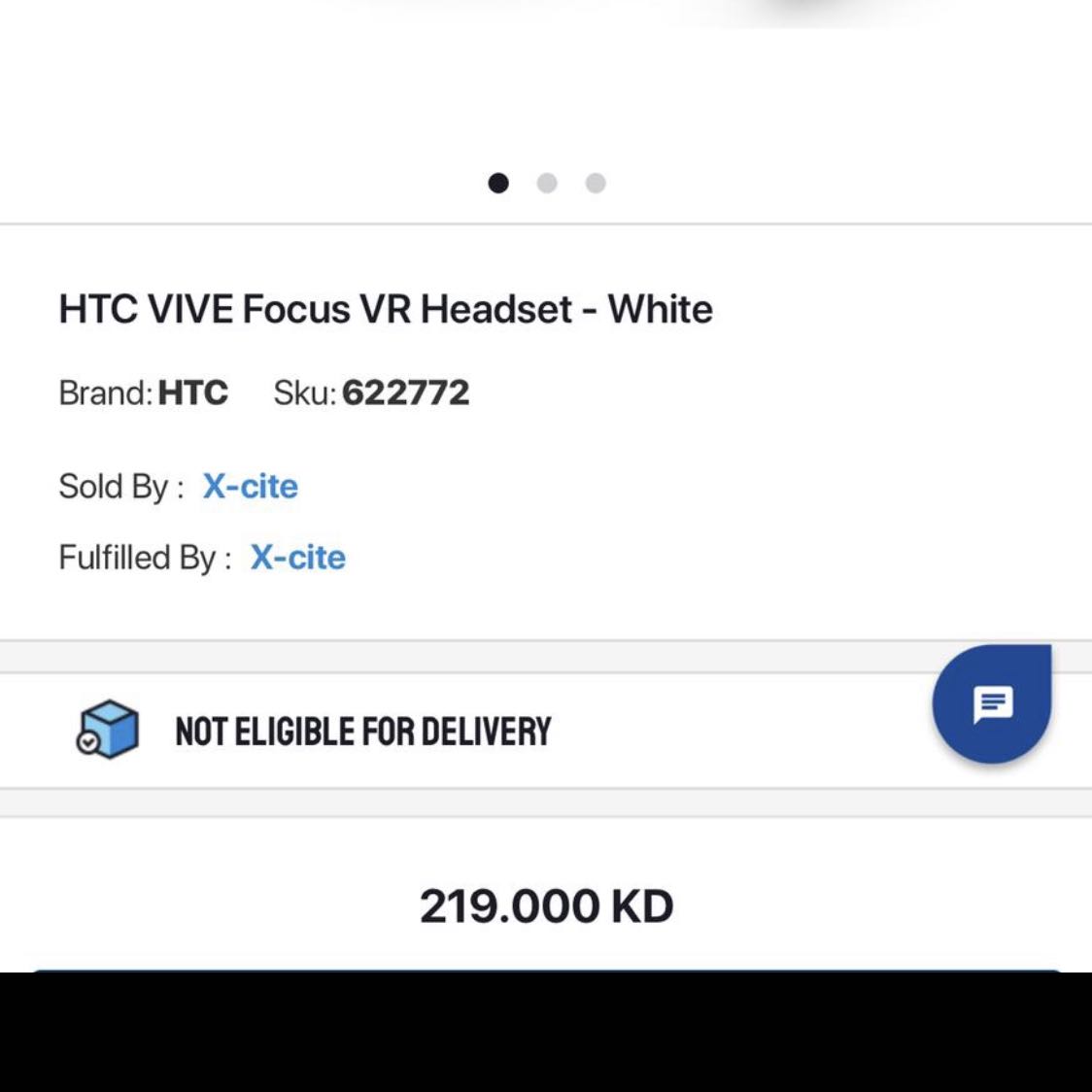The width and height of the screenshot is (1092, 1092).
Task: Open the live chat bubble button
Action: point(992,703)
